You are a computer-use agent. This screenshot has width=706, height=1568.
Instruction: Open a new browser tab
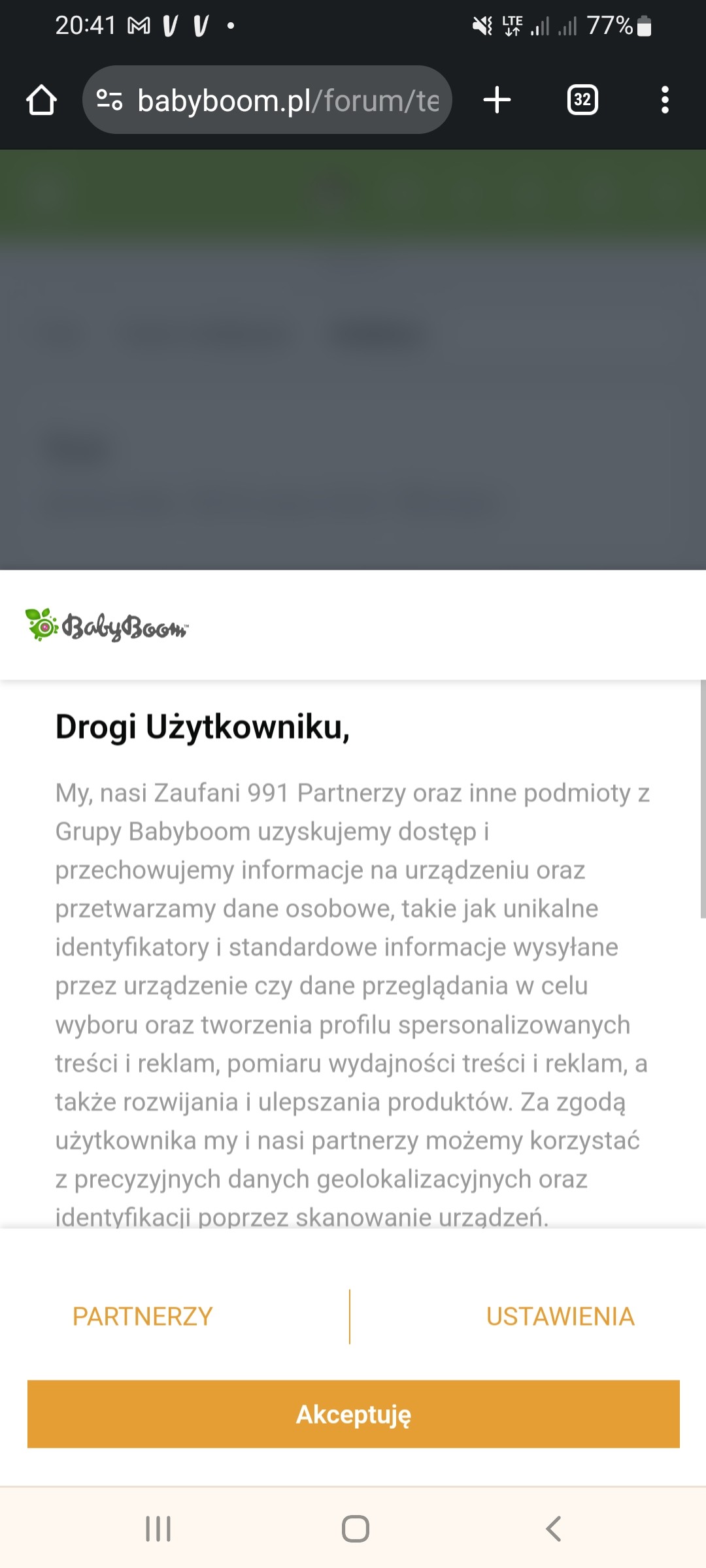[497, 100]
